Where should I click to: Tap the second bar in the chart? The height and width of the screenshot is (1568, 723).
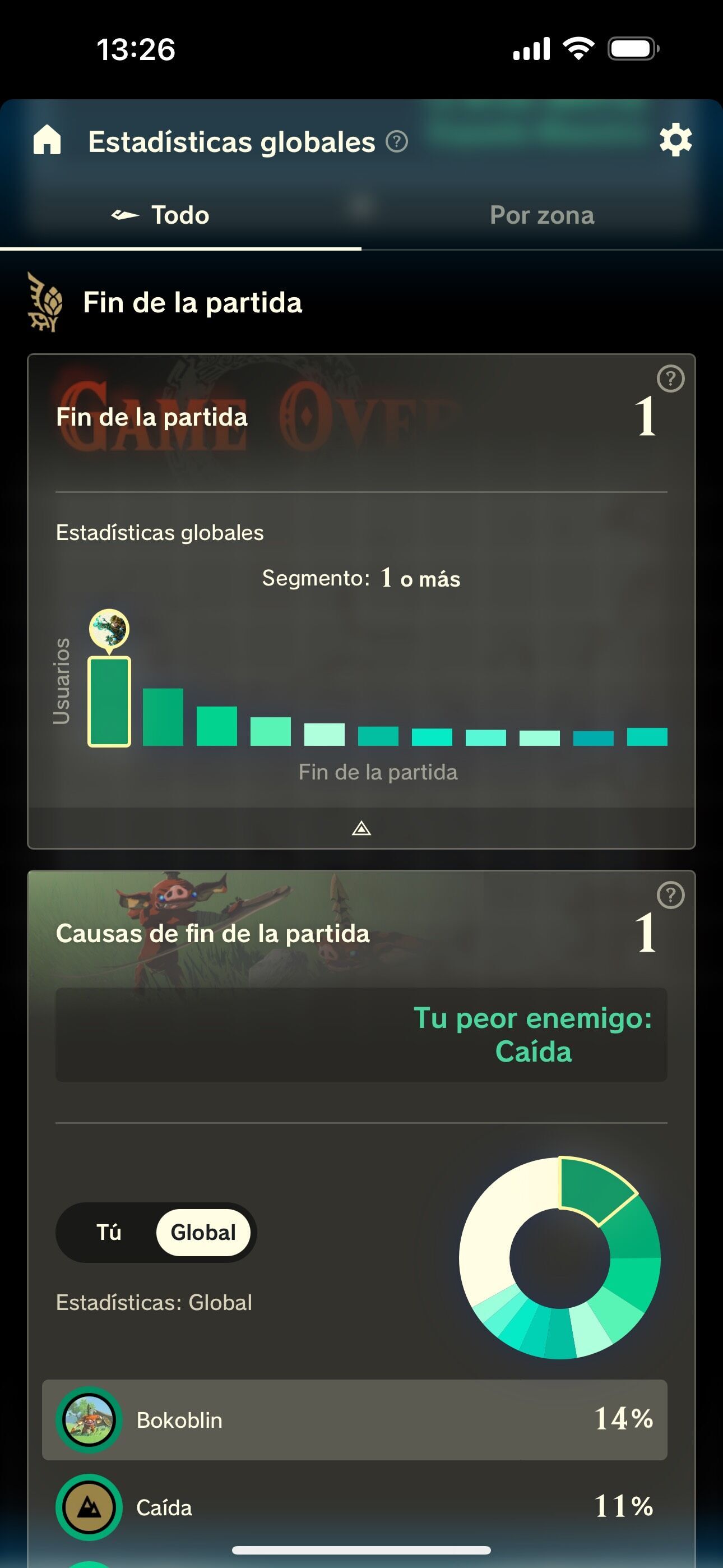click(x=163, y=717)
